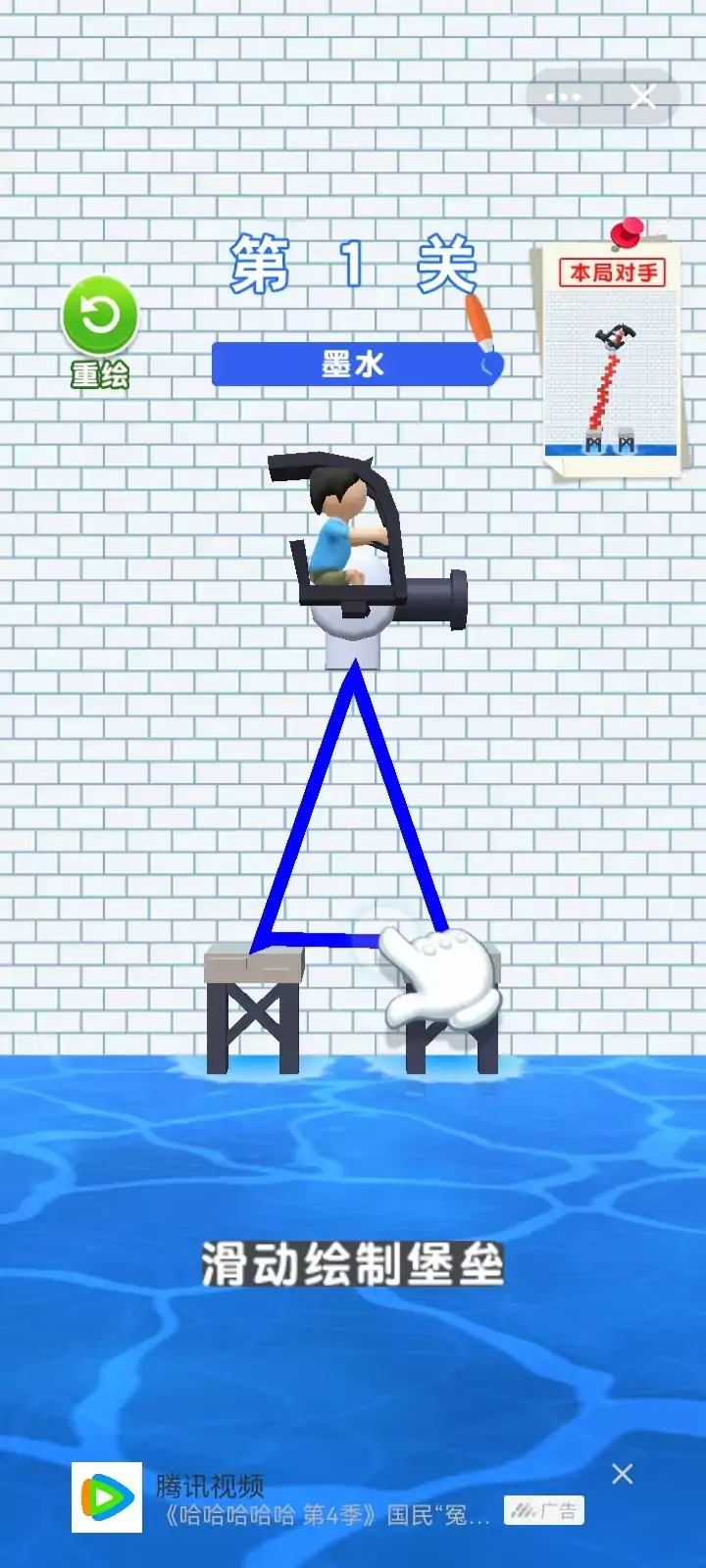
Task: Dismiss the 腾讯视频 ad banner
Action: 622,1474
